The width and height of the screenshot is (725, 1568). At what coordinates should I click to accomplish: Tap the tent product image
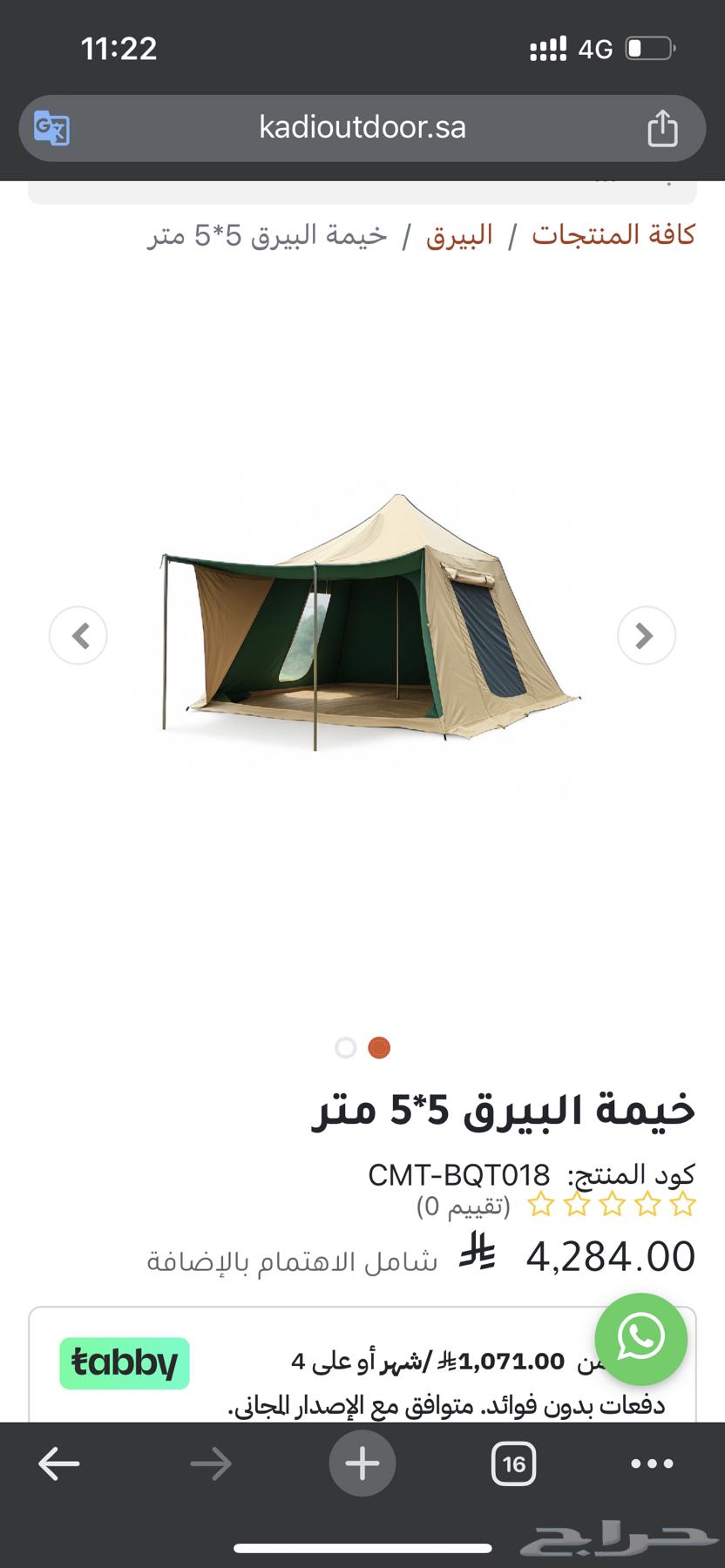(366, 627)
